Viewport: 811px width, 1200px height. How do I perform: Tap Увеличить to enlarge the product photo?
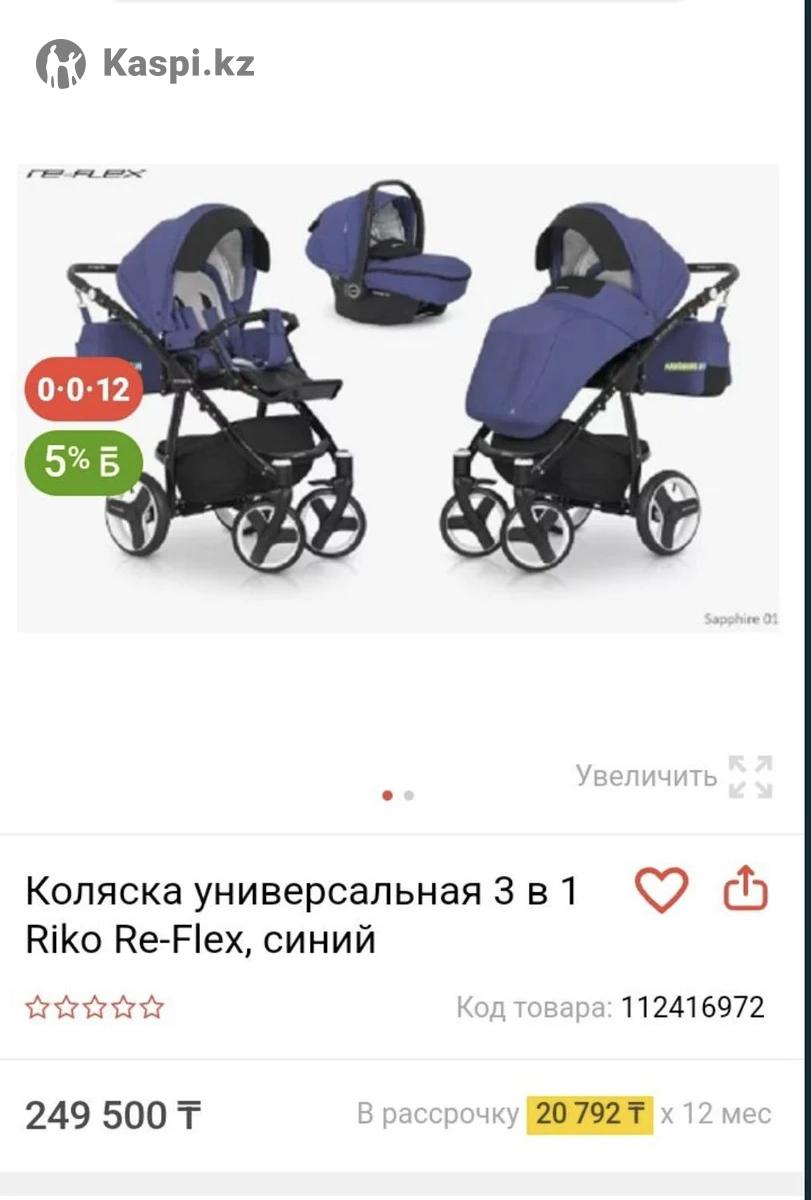674,776
